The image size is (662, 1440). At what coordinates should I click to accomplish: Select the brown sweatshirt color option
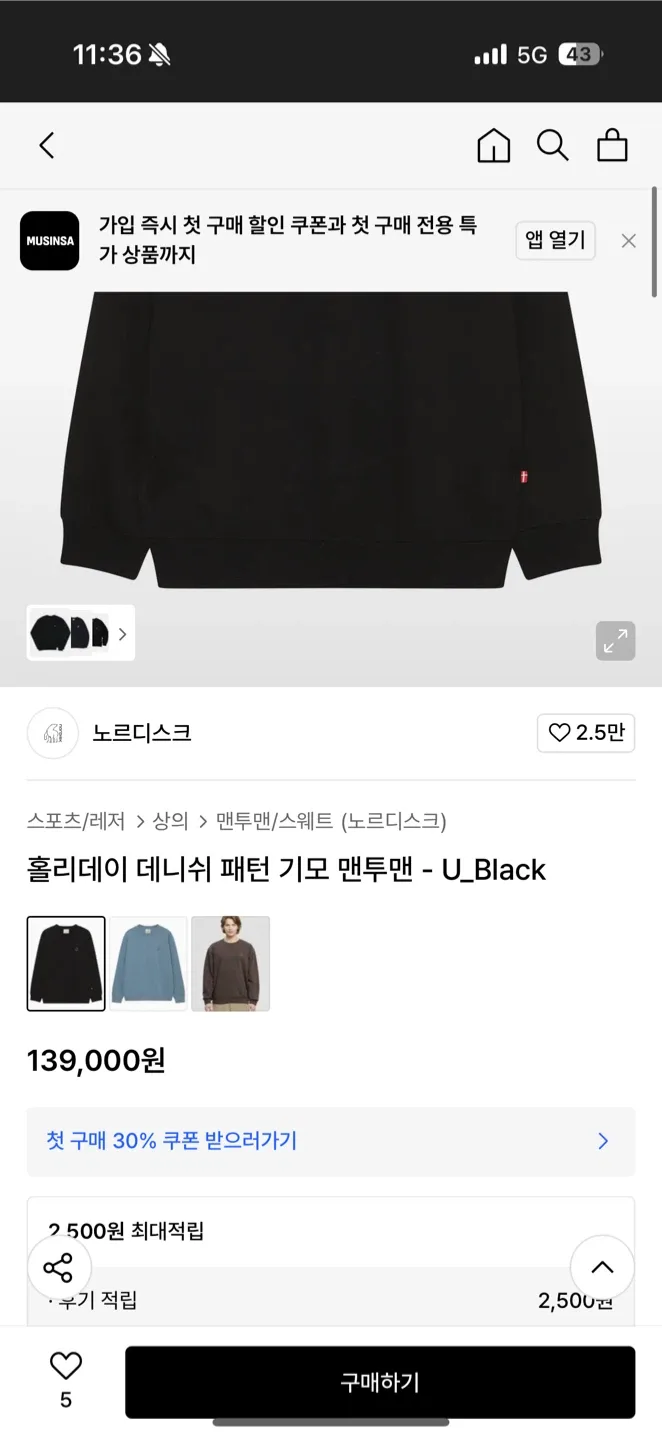230,964
